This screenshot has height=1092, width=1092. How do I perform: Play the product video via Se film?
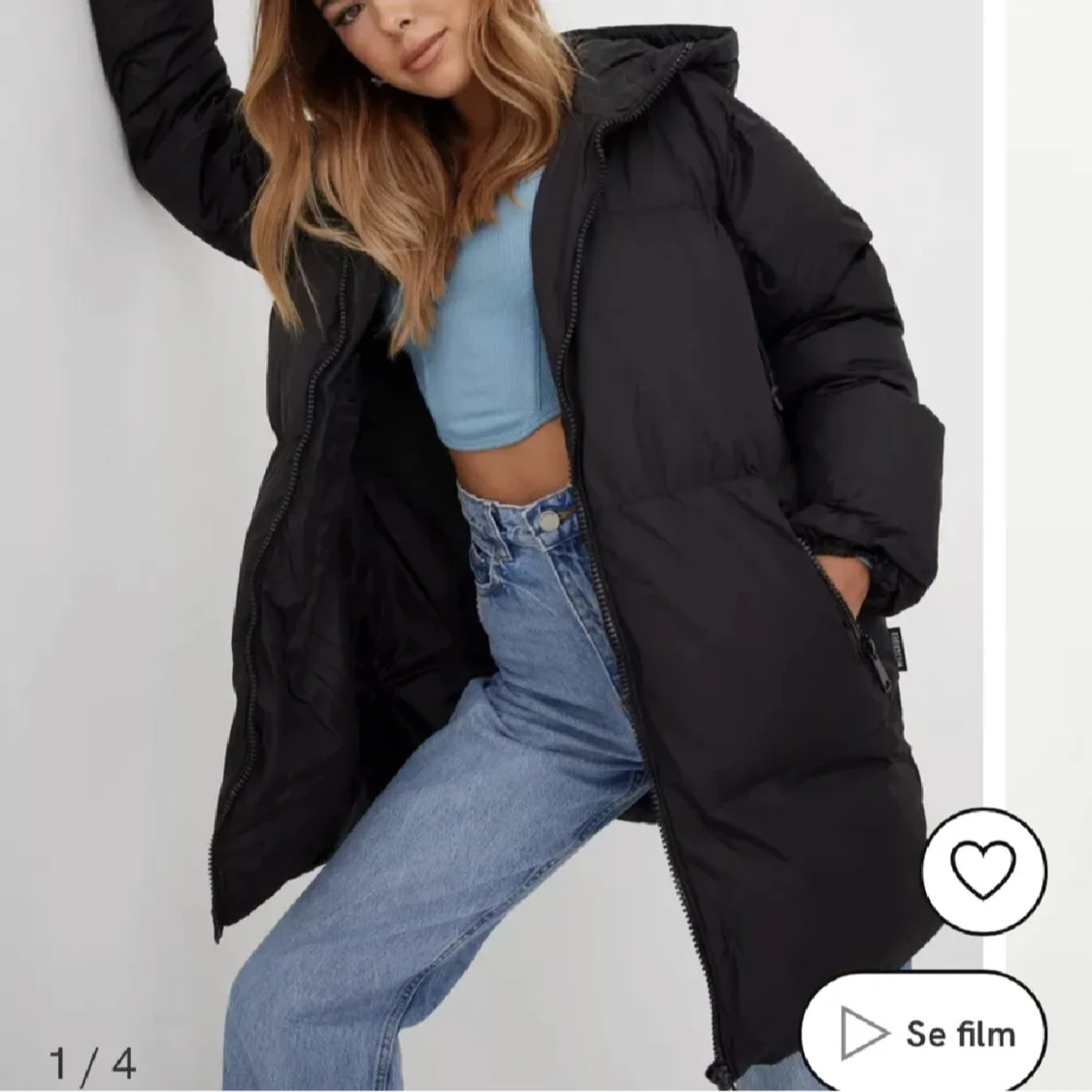(923, 1032)
